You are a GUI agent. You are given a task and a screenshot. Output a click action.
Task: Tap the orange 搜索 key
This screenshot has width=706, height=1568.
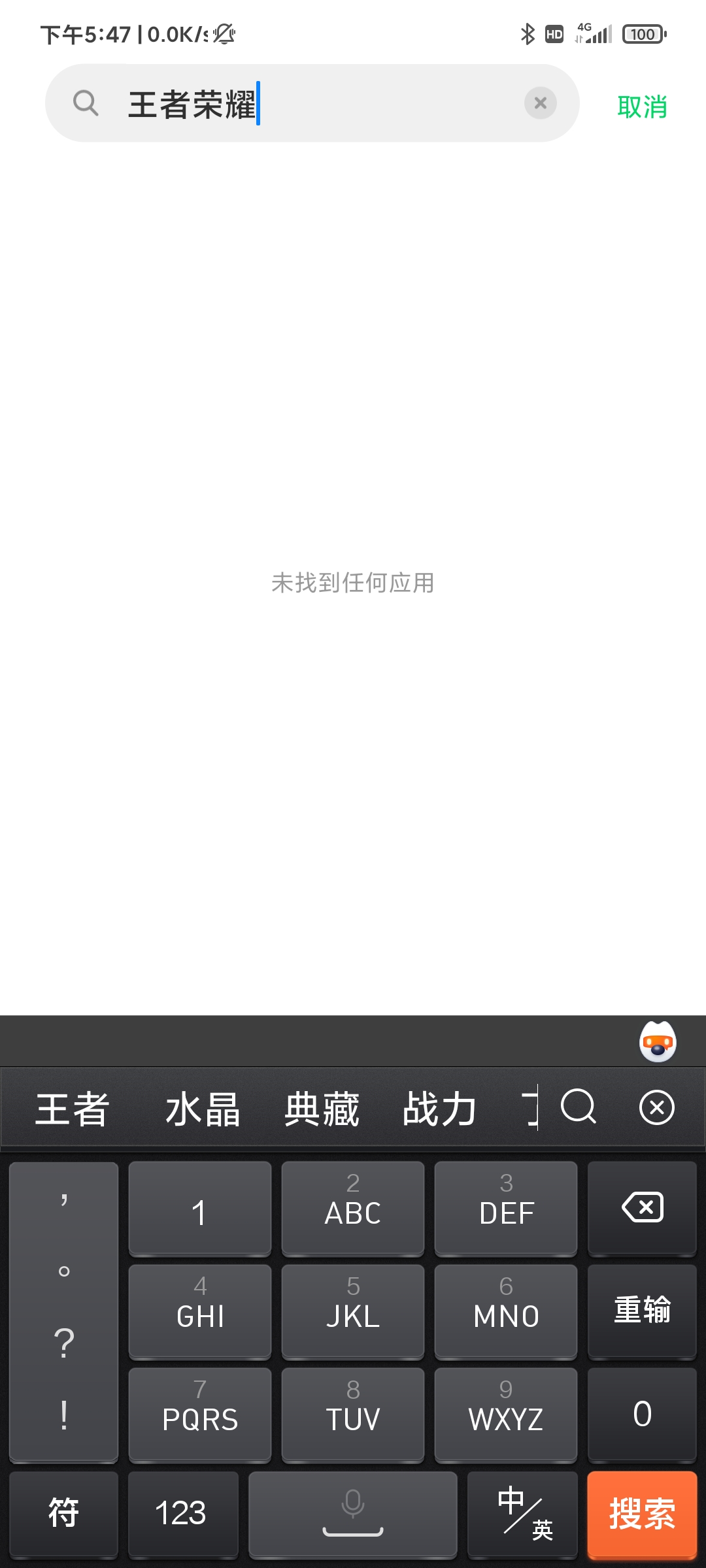click(642, 1513)
